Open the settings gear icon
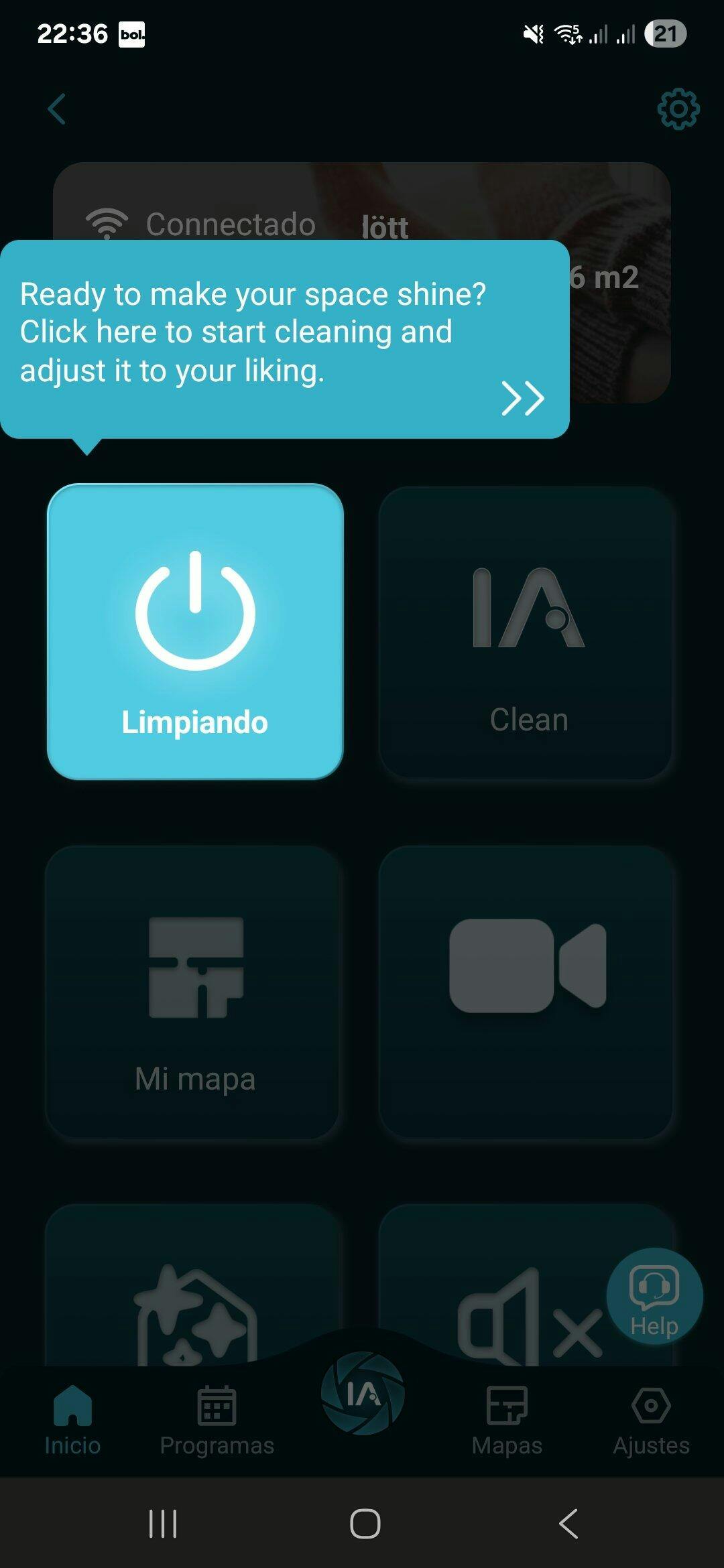 tap(678, 109)
